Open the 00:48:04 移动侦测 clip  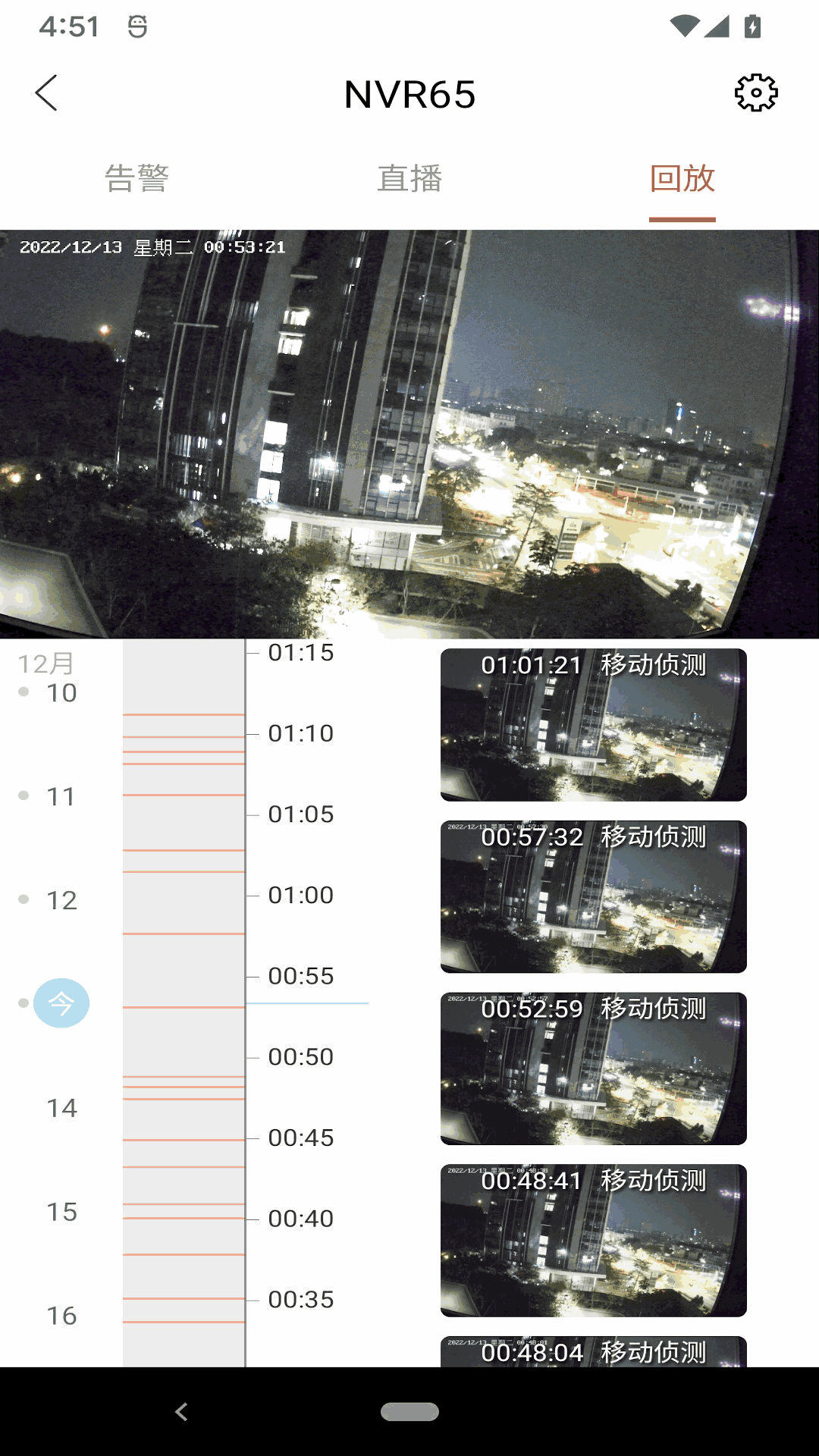(x=593, y=1351)
